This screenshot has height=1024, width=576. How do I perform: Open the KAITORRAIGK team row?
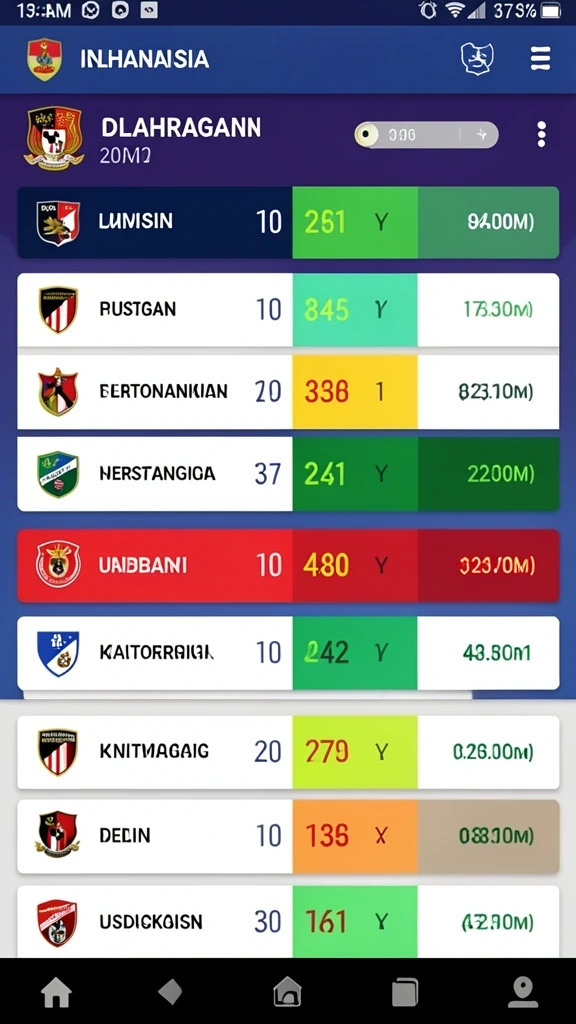[288, 653]
